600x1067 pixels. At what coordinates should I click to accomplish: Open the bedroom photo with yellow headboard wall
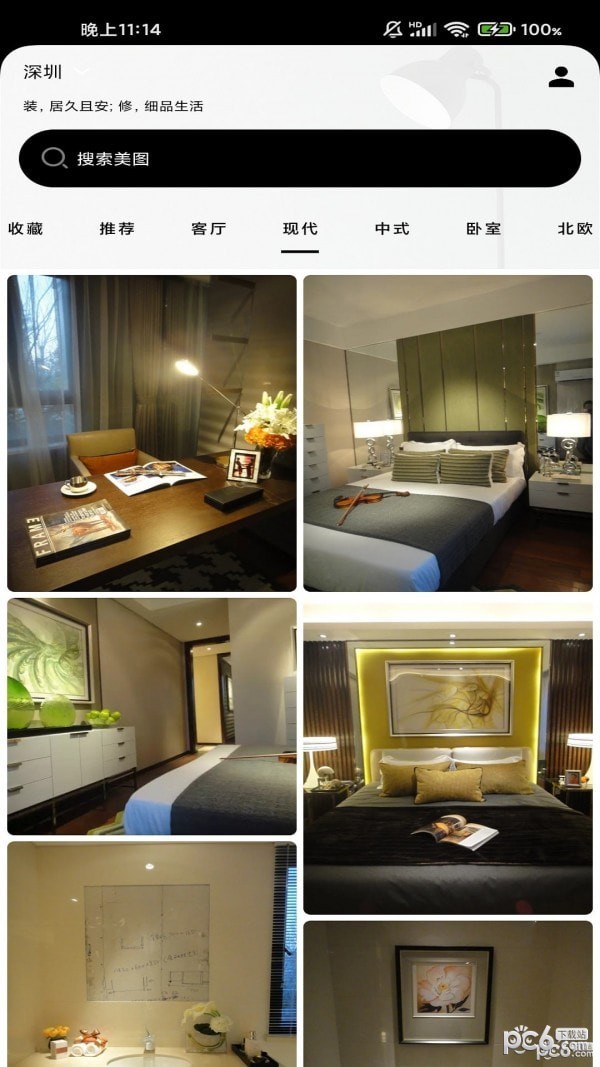pyautogui.click(x=448, y=757)
